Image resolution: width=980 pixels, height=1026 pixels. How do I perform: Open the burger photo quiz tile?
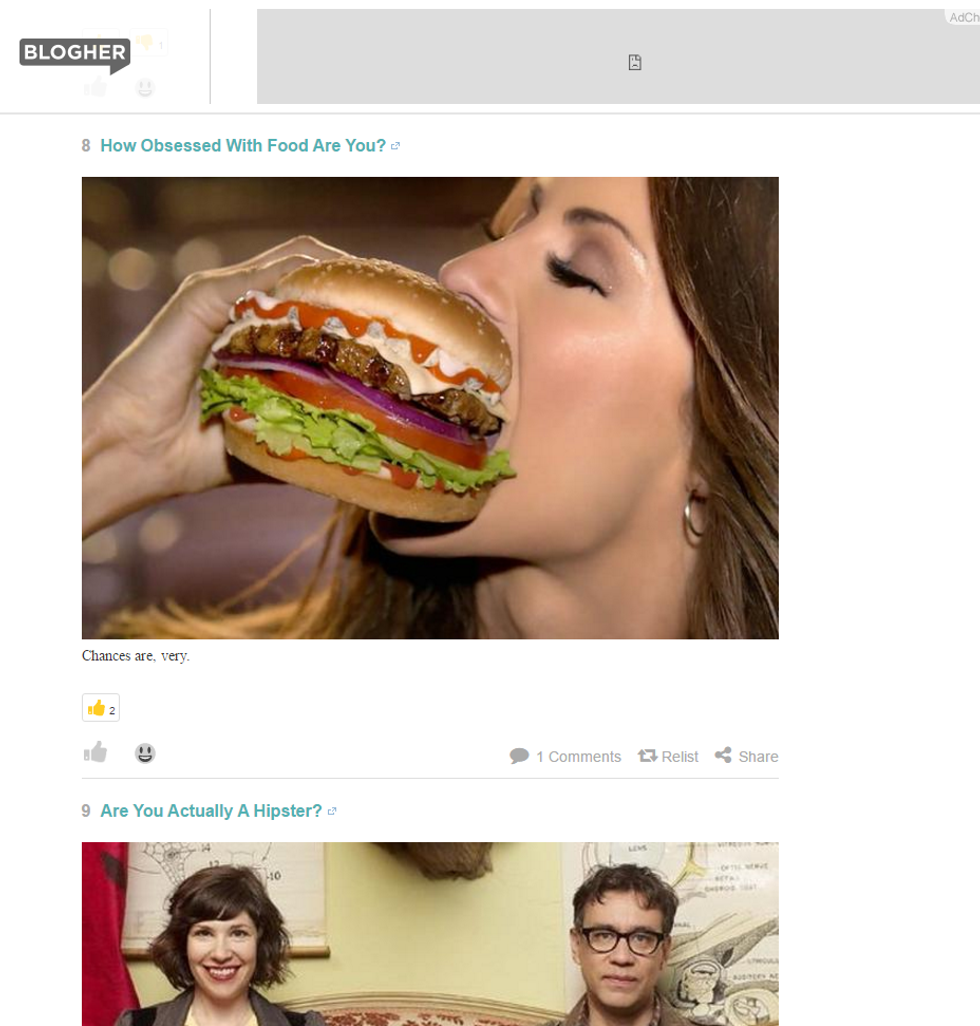pos(430,408)
